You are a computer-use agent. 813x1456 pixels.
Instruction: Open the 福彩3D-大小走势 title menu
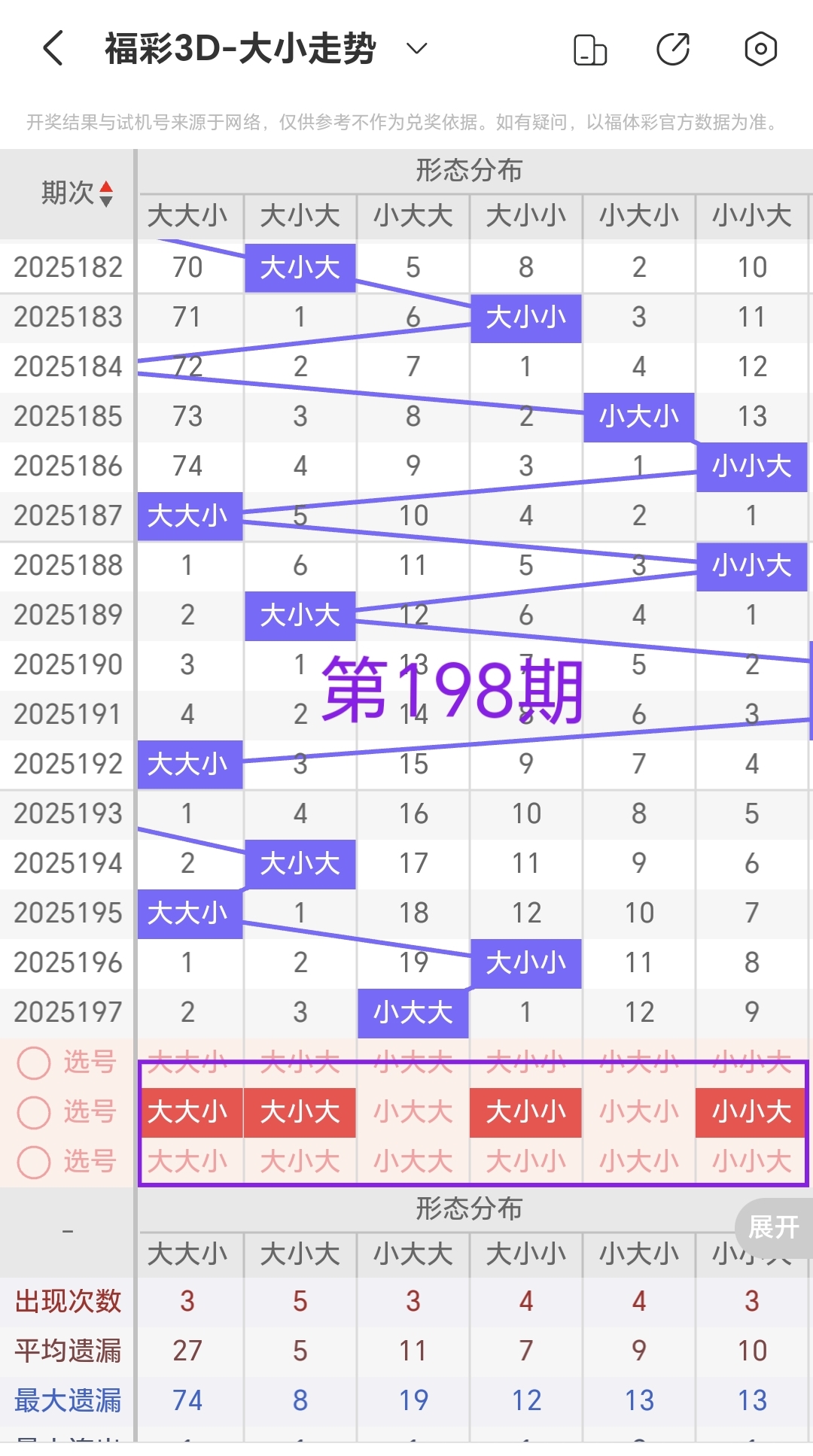238,48
